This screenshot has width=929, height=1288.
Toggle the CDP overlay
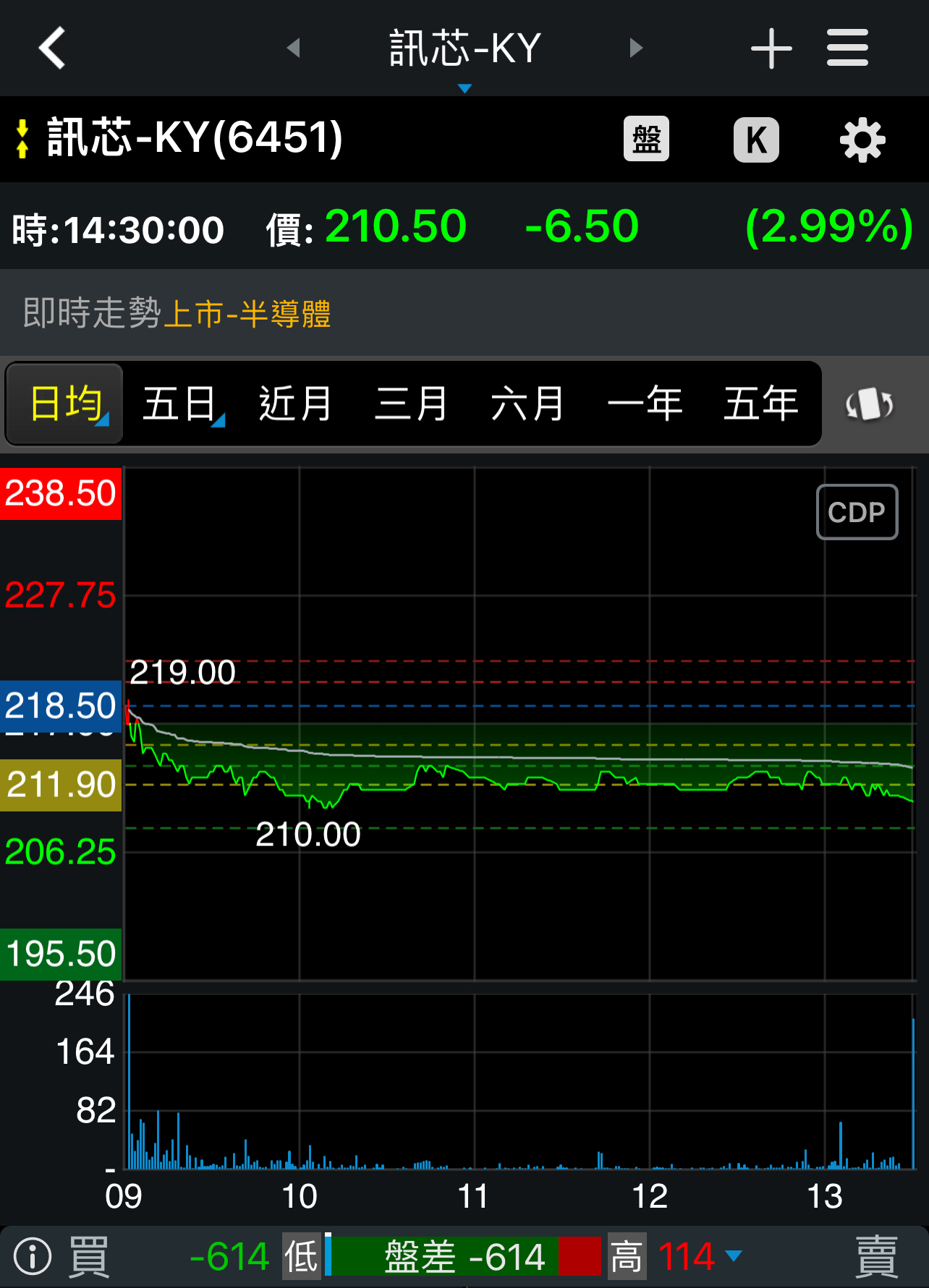857,512
